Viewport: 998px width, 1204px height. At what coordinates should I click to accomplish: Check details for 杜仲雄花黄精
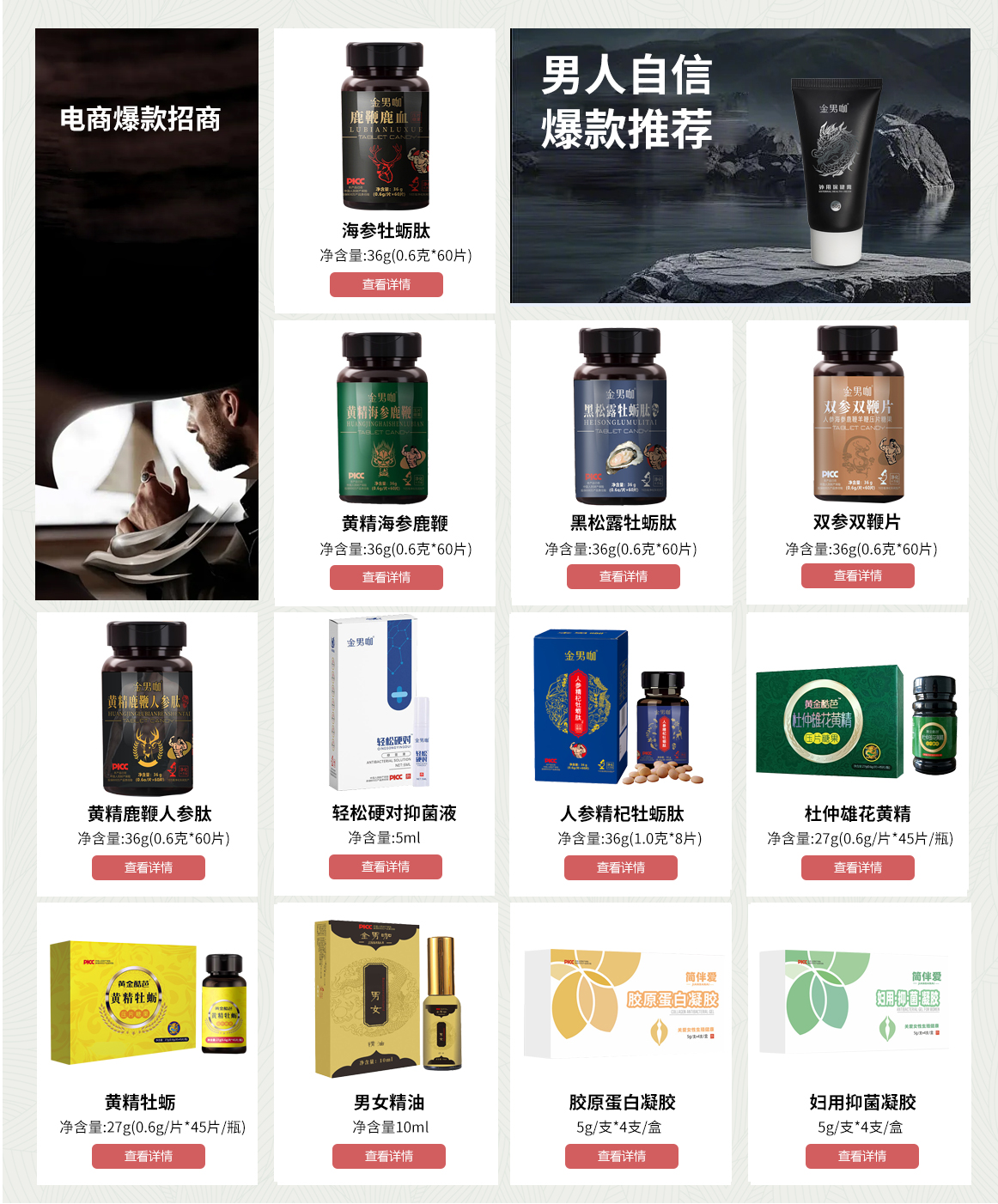pos(857,867)
